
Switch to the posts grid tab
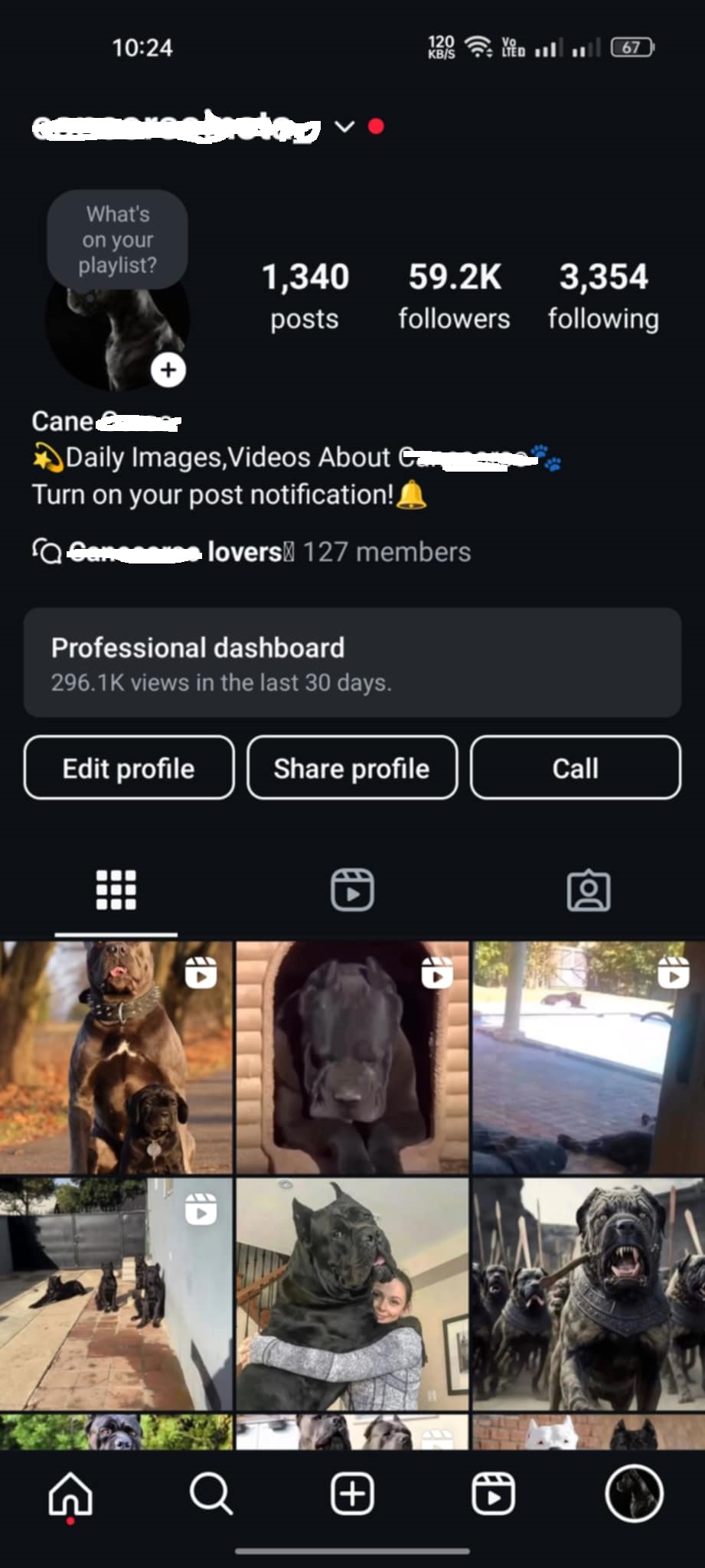pos(116,890)
